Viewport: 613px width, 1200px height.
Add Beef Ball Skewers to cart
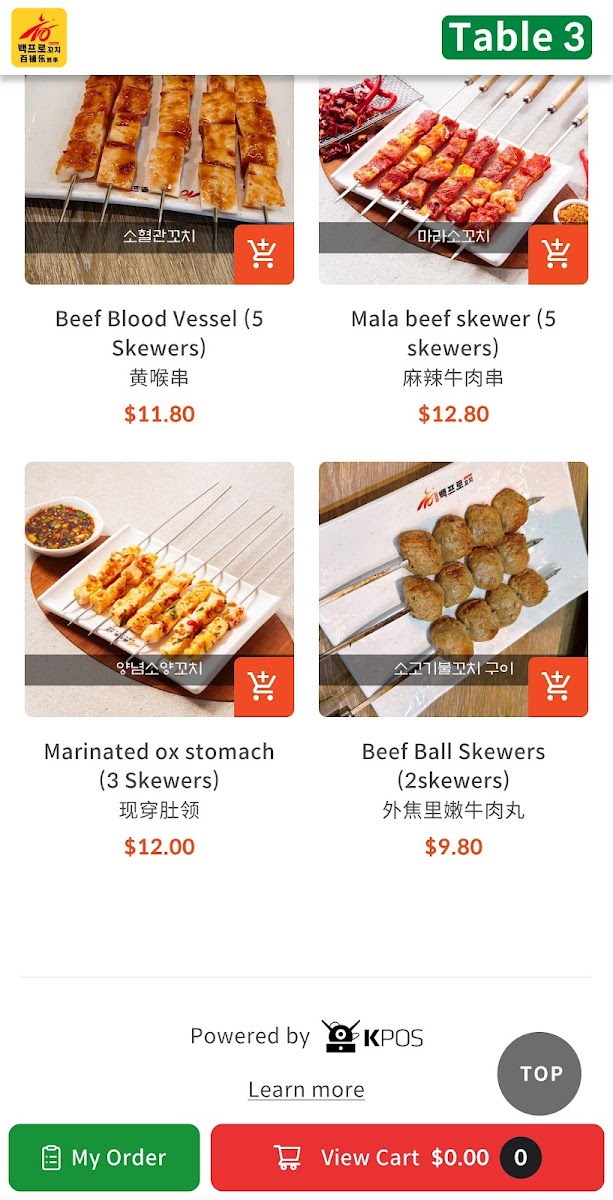click(x=557, y=687)
